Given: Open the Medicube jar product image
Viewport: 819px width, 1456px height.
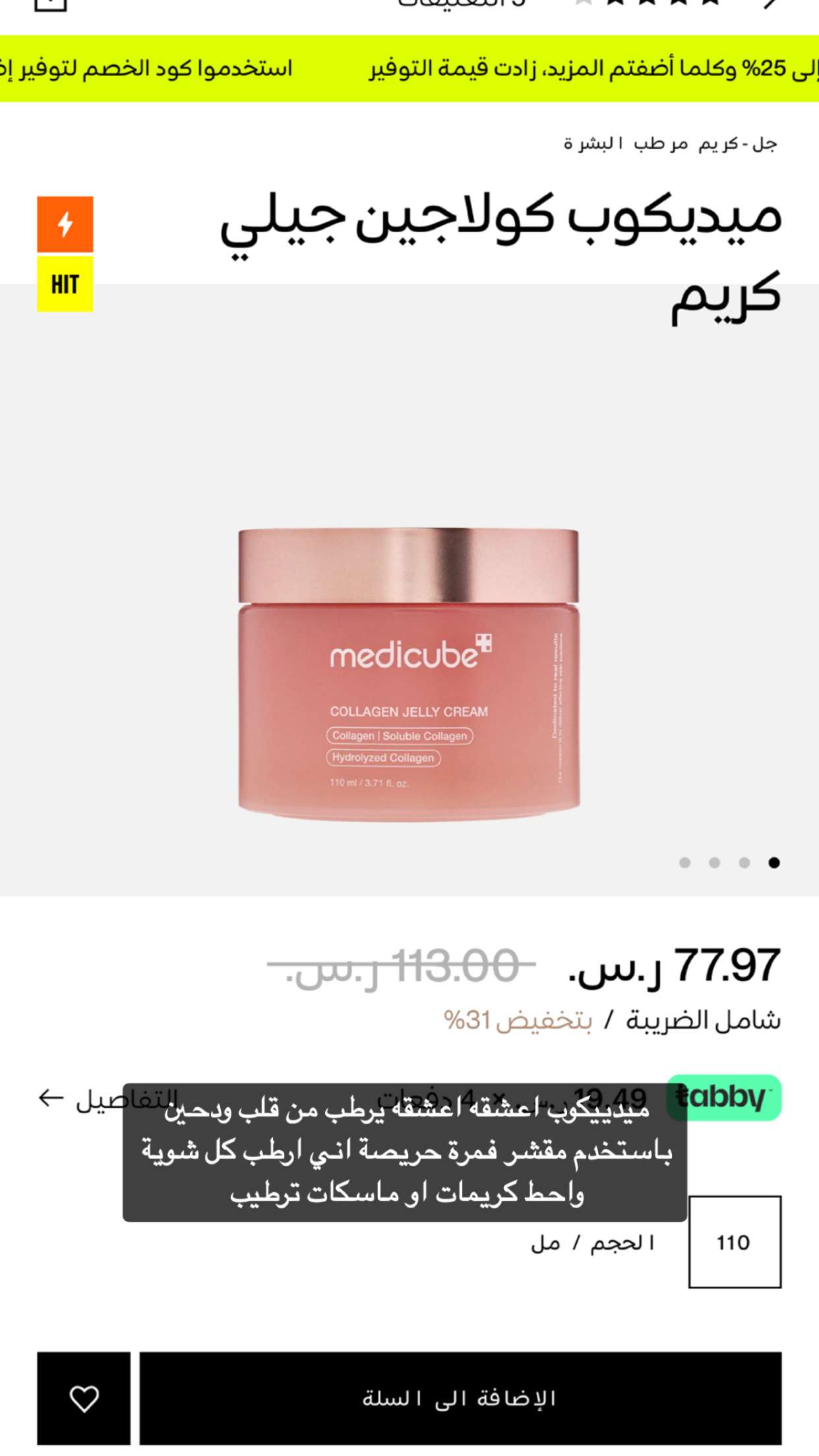Looking at the screenshot, I should [409, 671].
